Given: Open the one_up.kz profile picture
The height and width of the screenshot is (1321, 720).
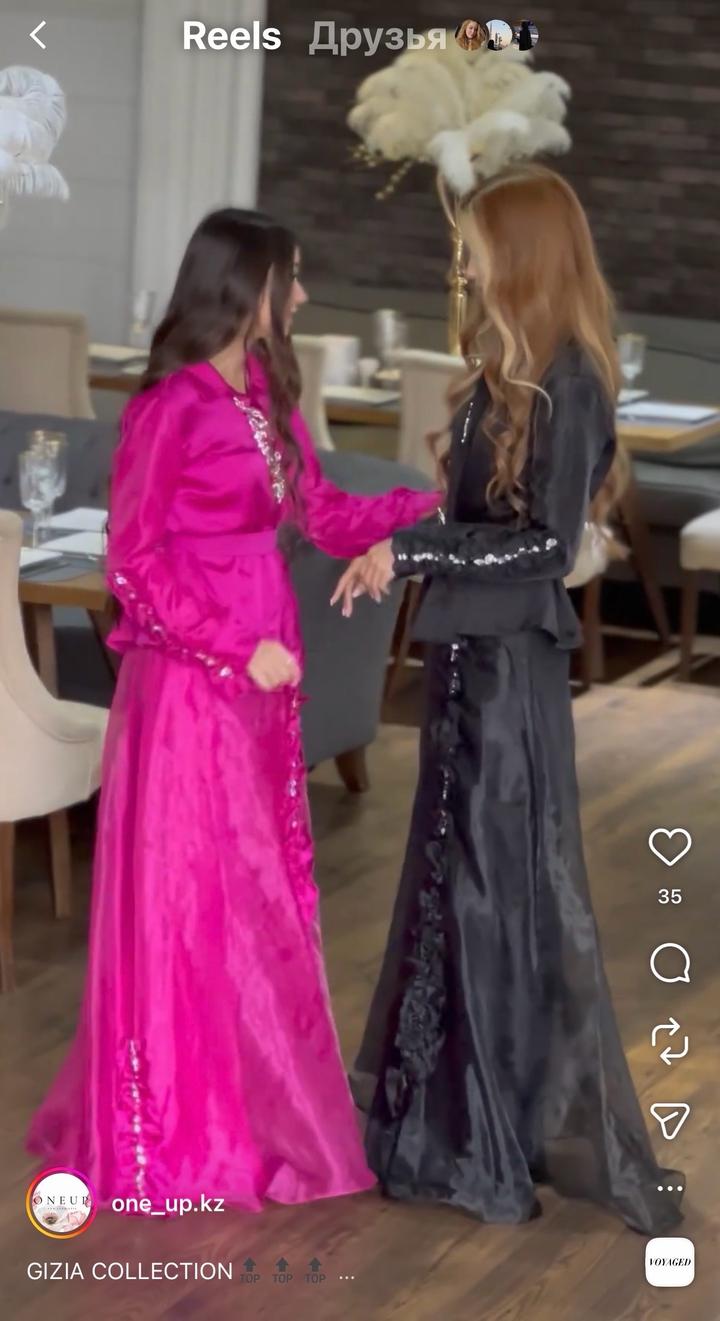Looking at the screenshot, I should click(62, 1204).
